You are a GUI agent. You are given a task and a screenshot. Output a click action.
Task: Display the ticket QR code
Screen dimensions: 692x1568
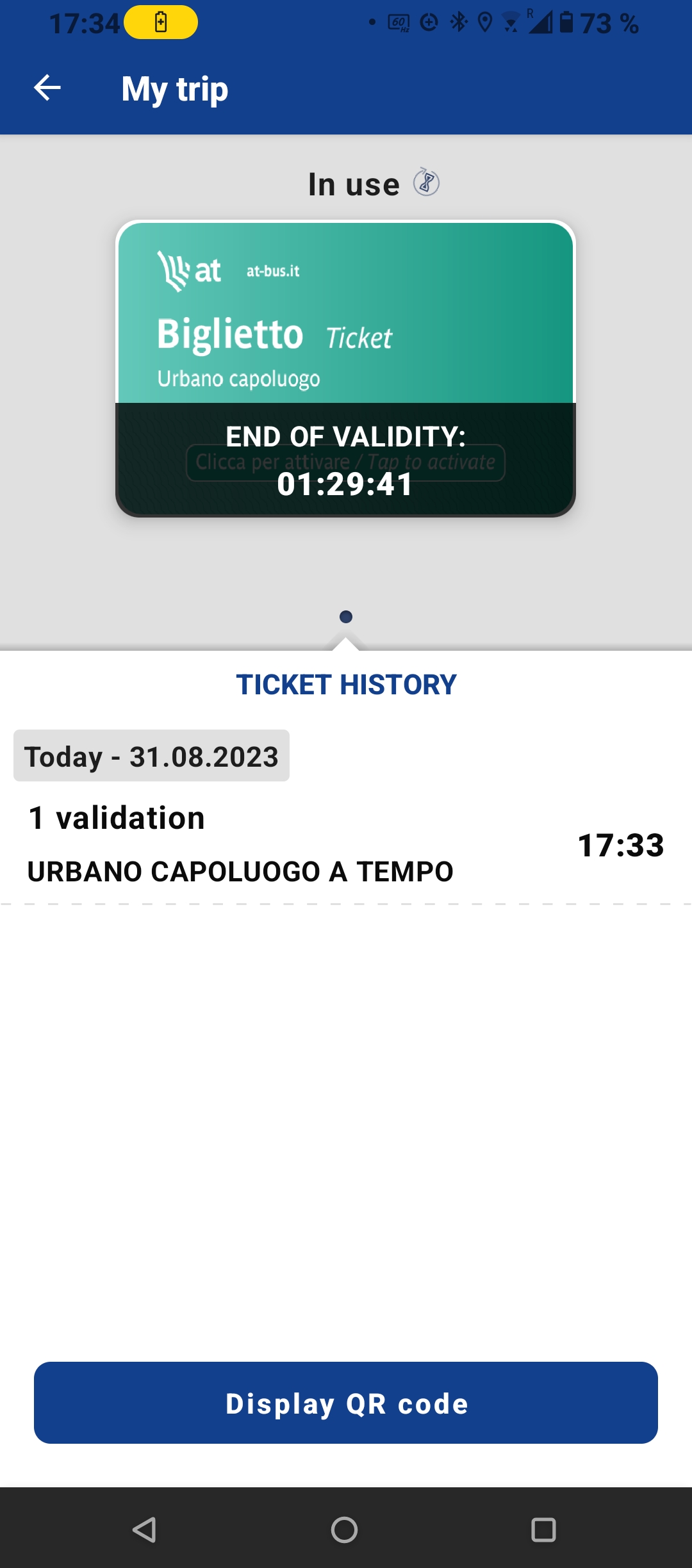click(346, 1403)
